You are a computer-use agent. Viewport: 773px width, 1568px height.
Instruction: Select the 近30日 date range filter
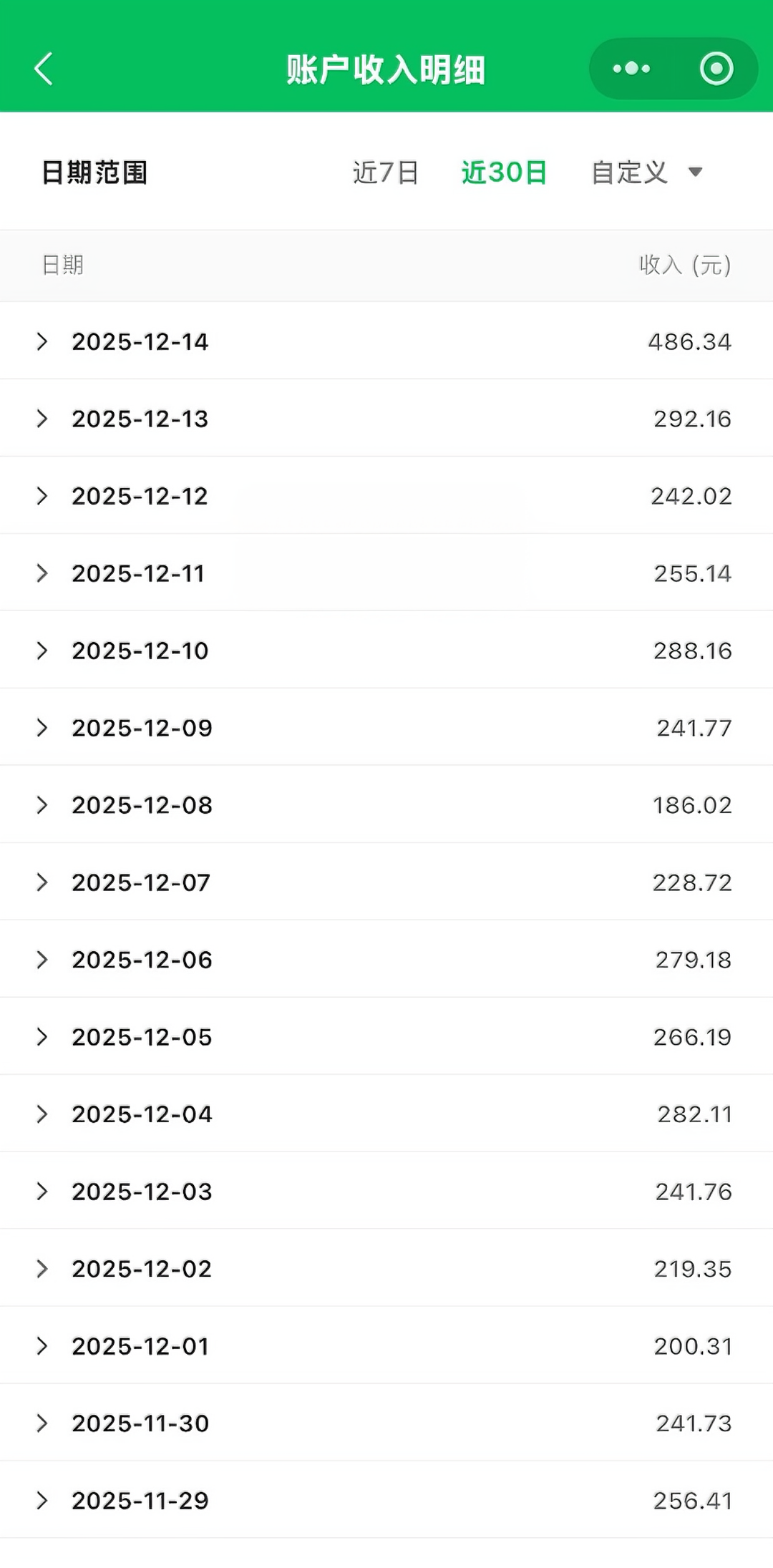[503, 172]
